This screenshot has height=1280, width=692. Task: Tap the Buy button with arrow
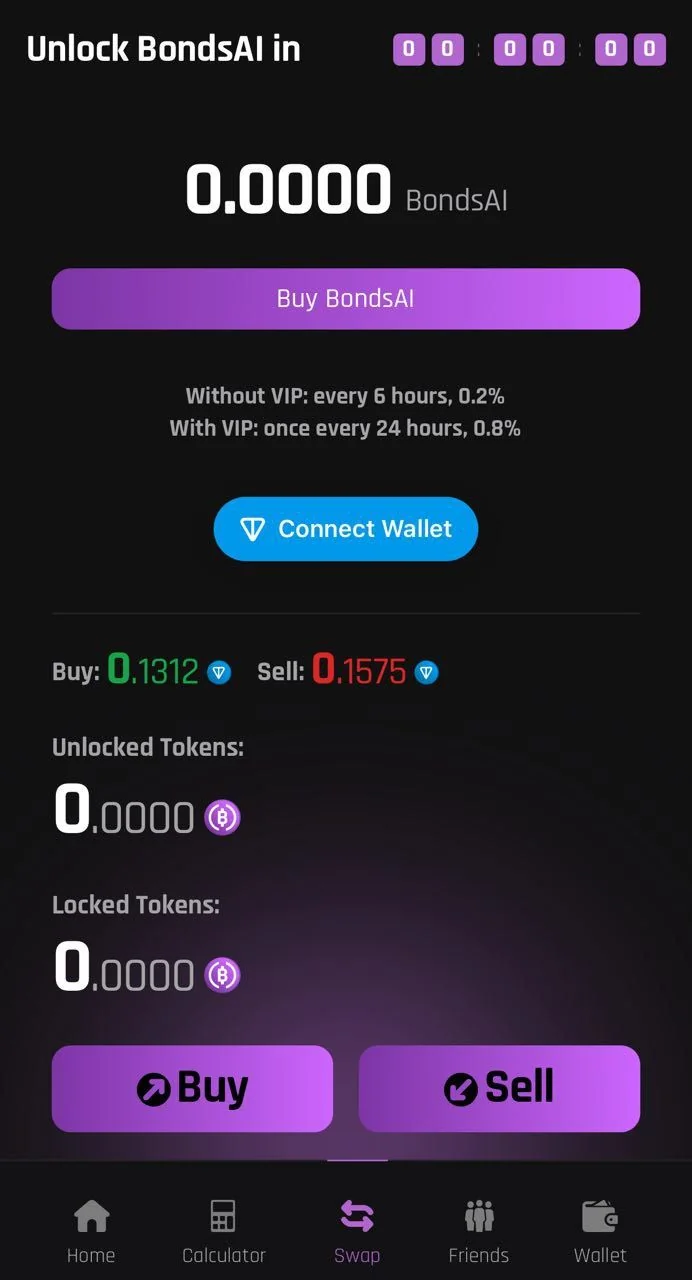coord(192,1088)
